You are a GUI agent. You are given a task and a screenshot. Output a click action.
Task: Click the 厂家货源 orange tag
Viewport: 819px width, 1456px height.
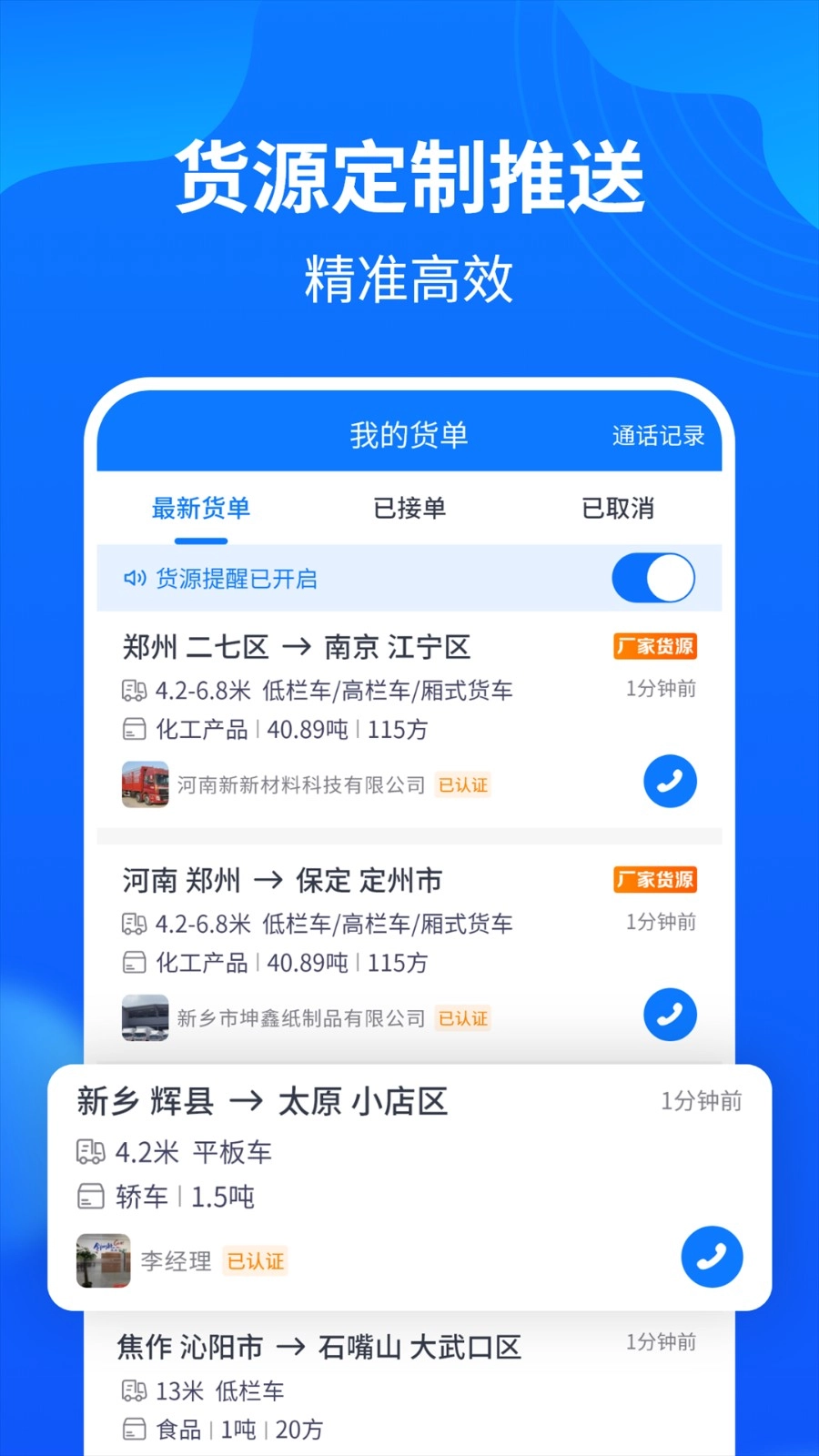click(654, 646)
